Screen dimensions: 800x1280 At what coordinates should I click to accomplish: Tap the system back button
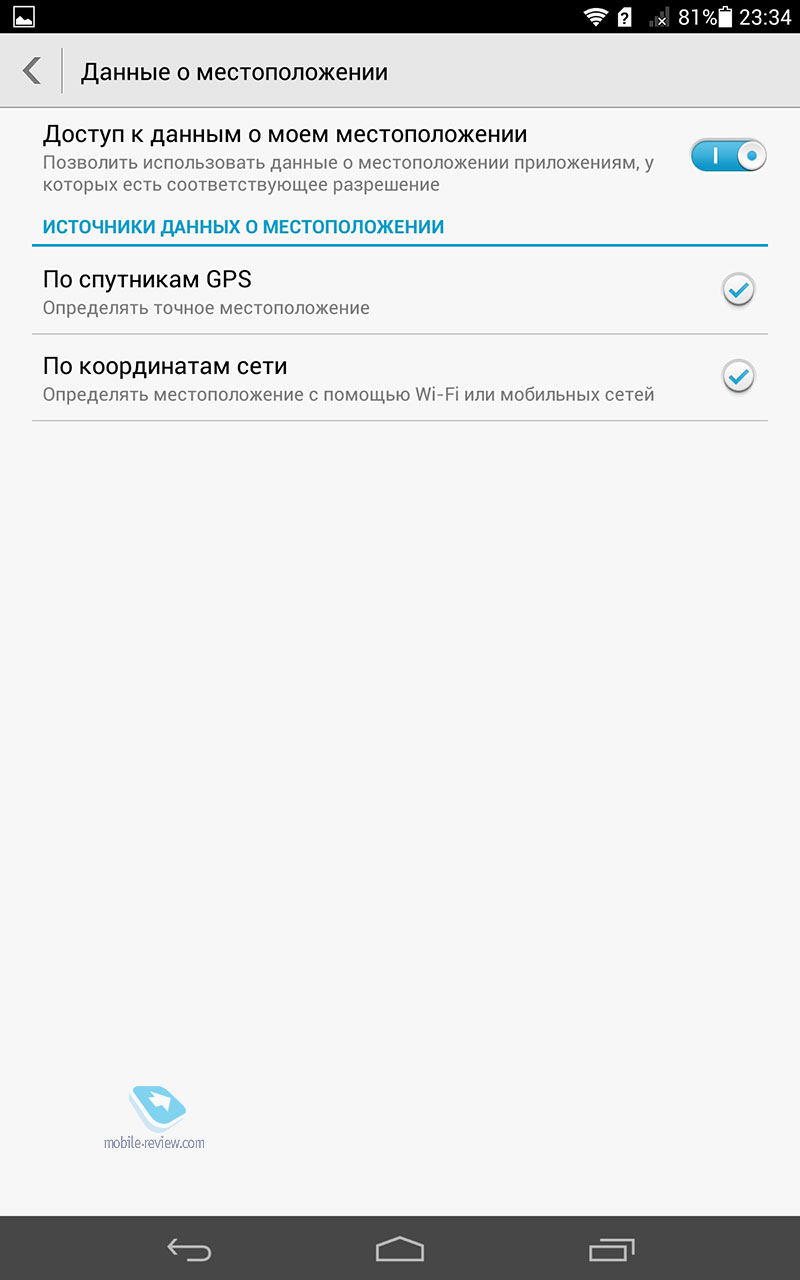click(189, 1249)
